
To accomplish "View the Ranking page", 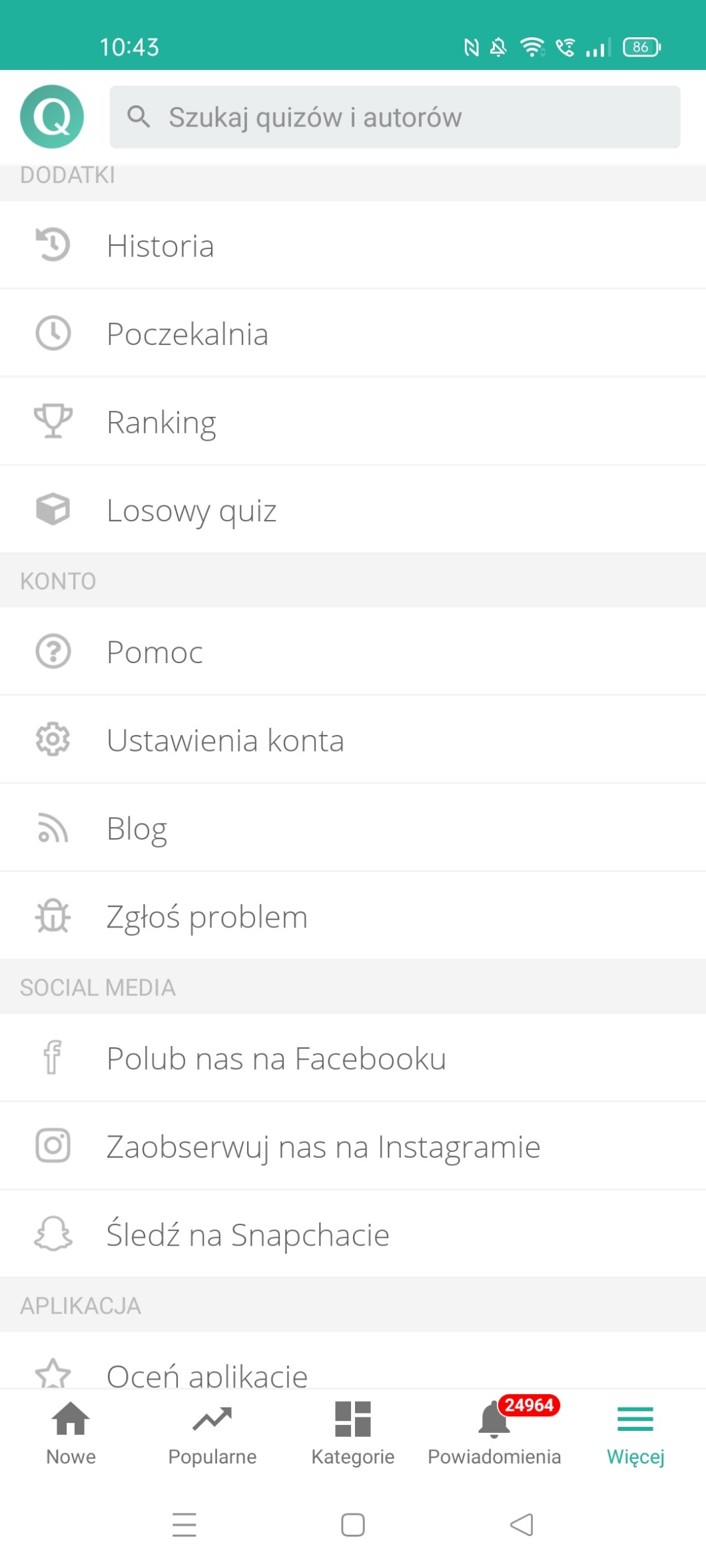I will click(x=353, y=422).
